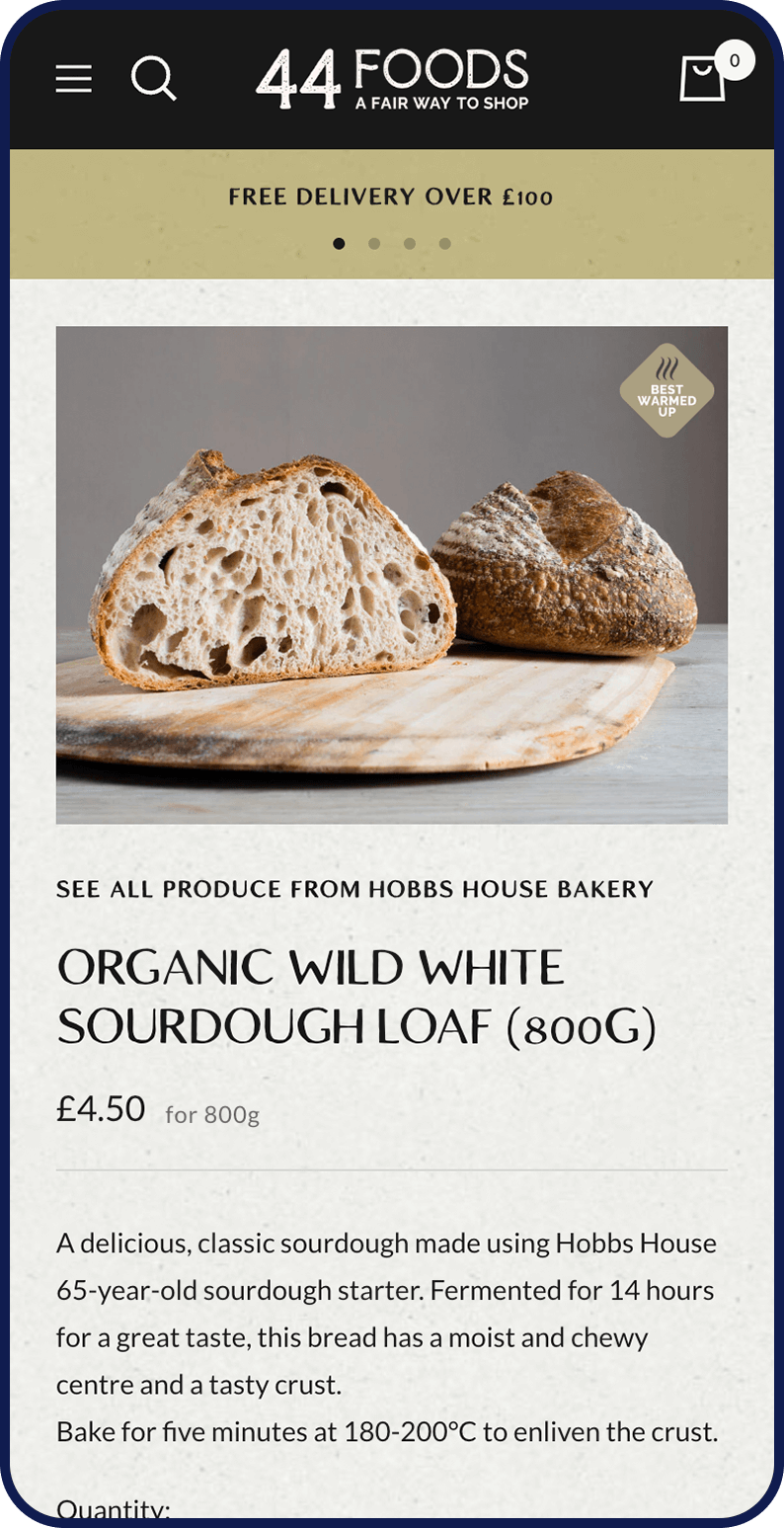Open the sourdough loaf product photo
784x1528 pixels.
tap(392, 575)
